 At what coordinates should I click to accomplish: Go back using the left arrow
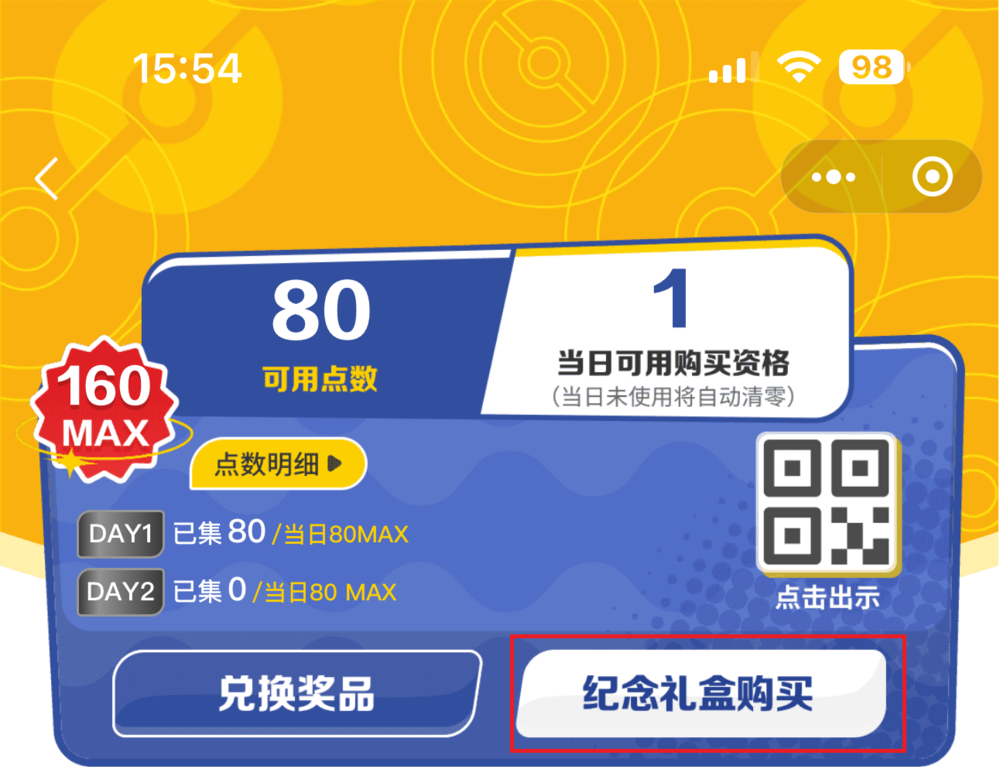point(48,178)
